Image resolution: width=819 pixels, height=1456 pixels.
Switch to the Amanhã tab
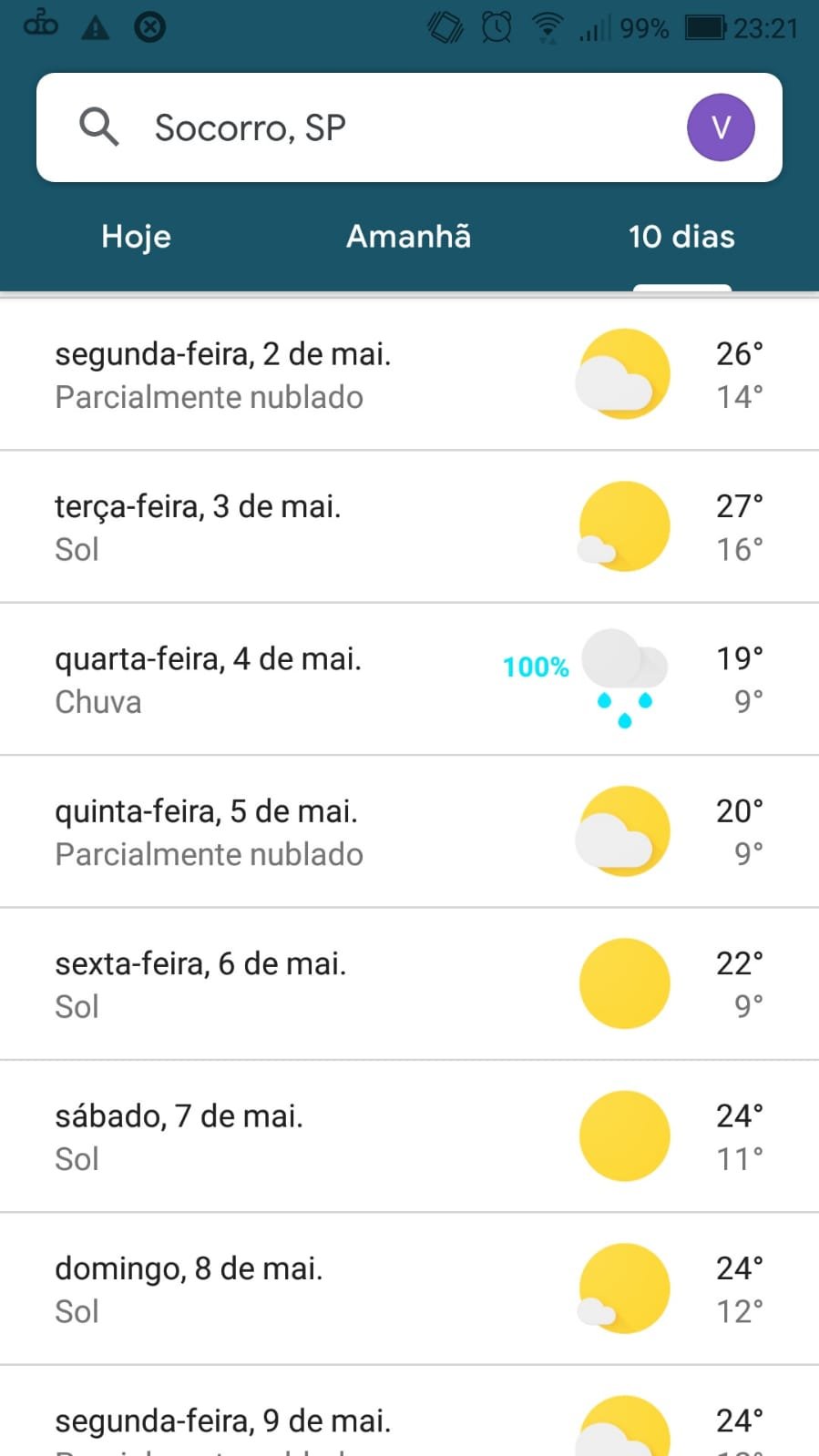tap(409, 237)
